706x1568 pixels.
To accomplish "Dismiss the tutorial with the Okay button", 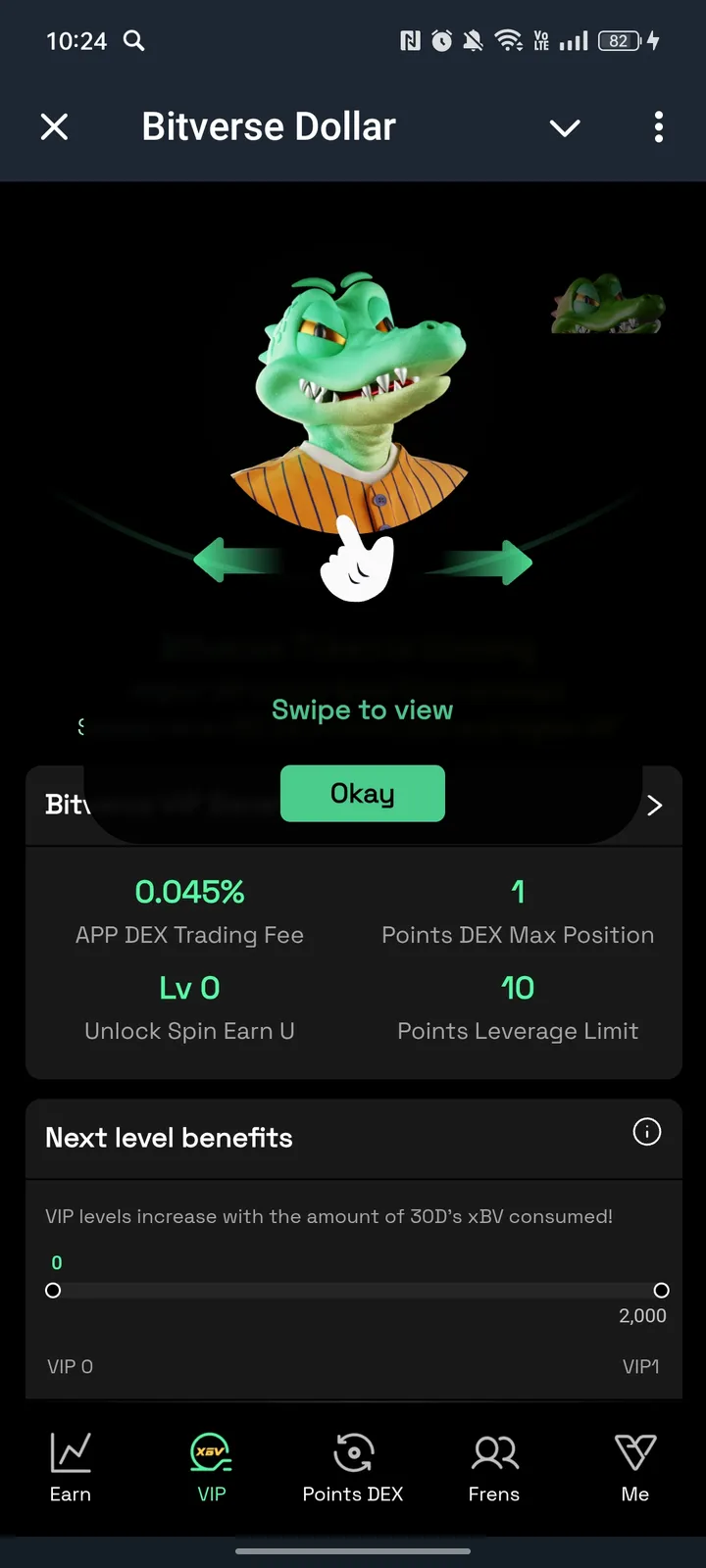I will coord(362,794).
